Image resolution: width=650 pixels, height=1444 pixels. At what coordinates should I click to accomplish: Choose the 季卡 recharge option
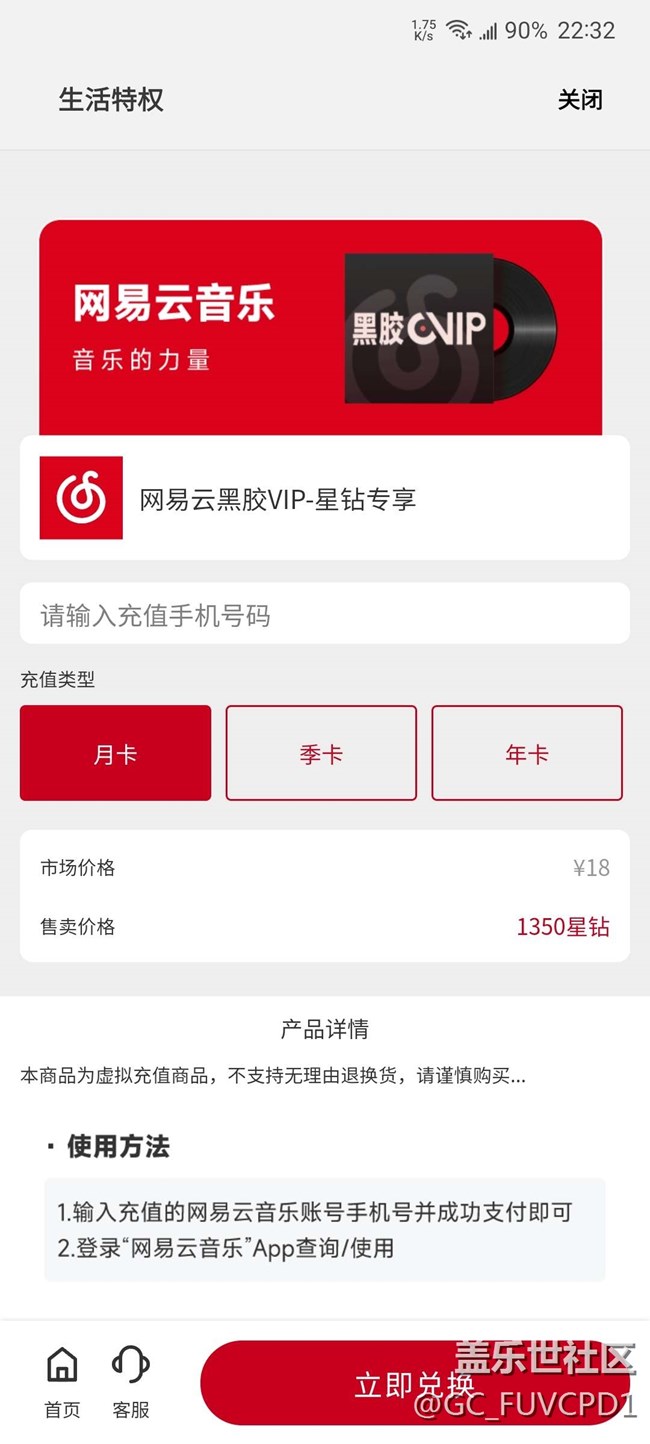pyautogui.click(x=321, y=753)
